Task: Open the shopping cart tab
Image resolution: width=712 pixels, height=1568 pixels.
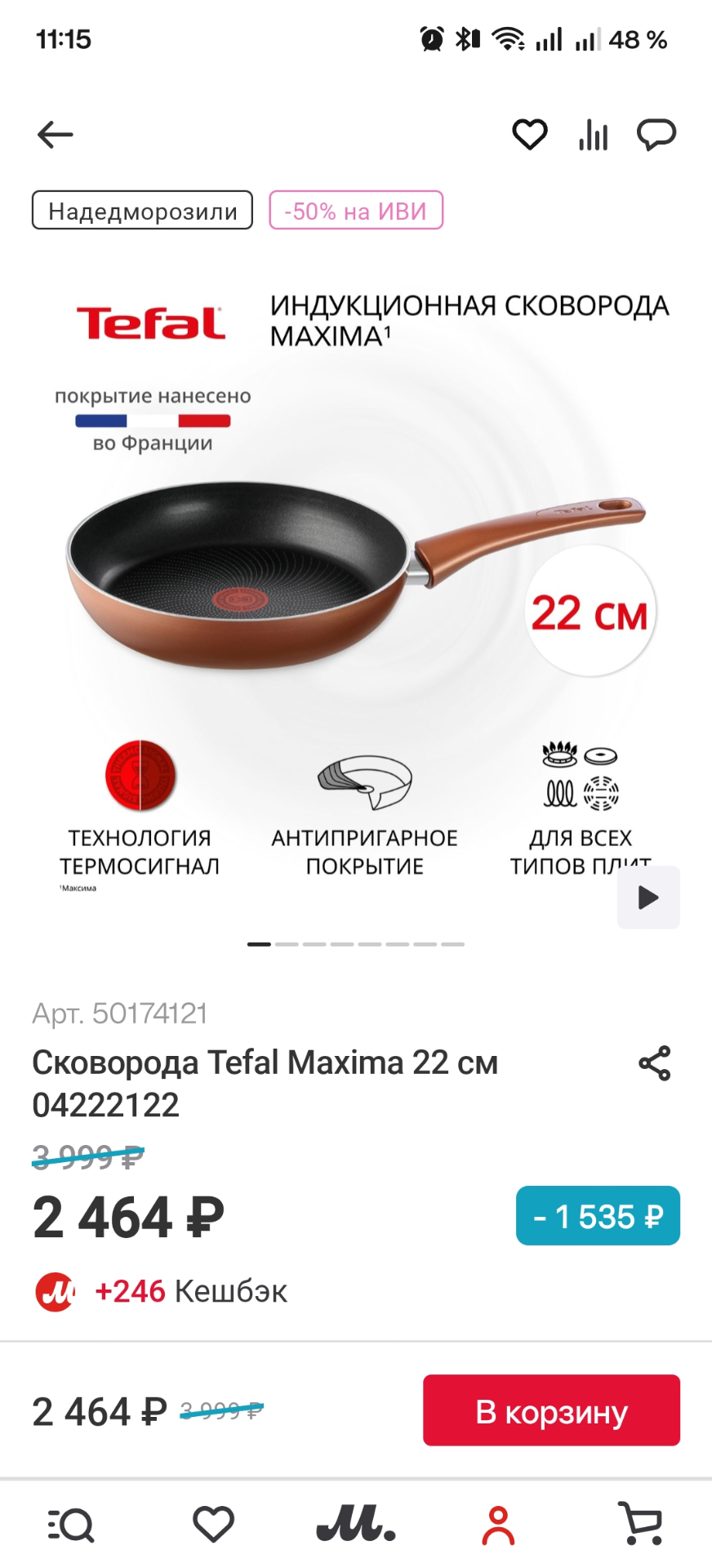Action: click(x=640, y=1525)
